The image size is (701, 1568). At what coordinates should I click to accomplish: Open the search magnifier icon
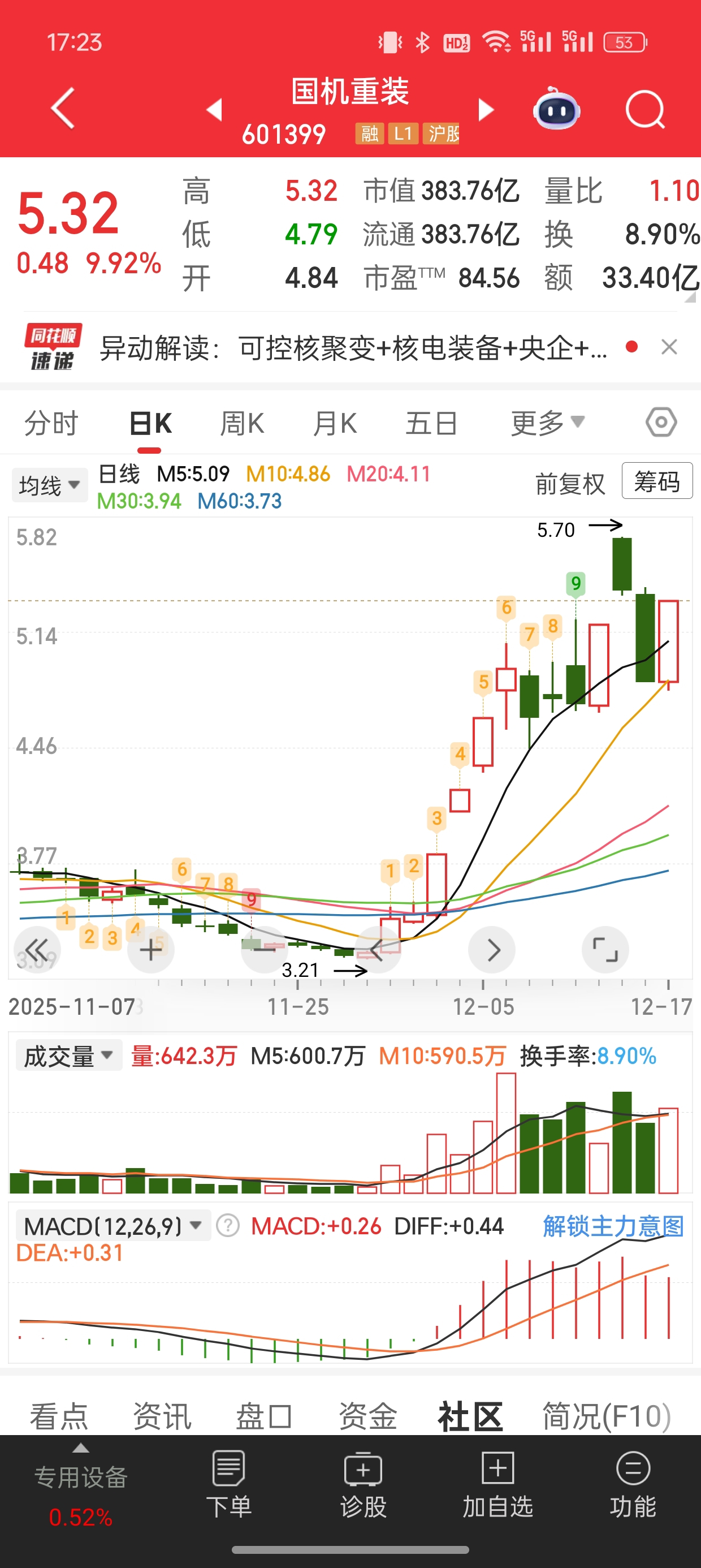tap(644, 110)
